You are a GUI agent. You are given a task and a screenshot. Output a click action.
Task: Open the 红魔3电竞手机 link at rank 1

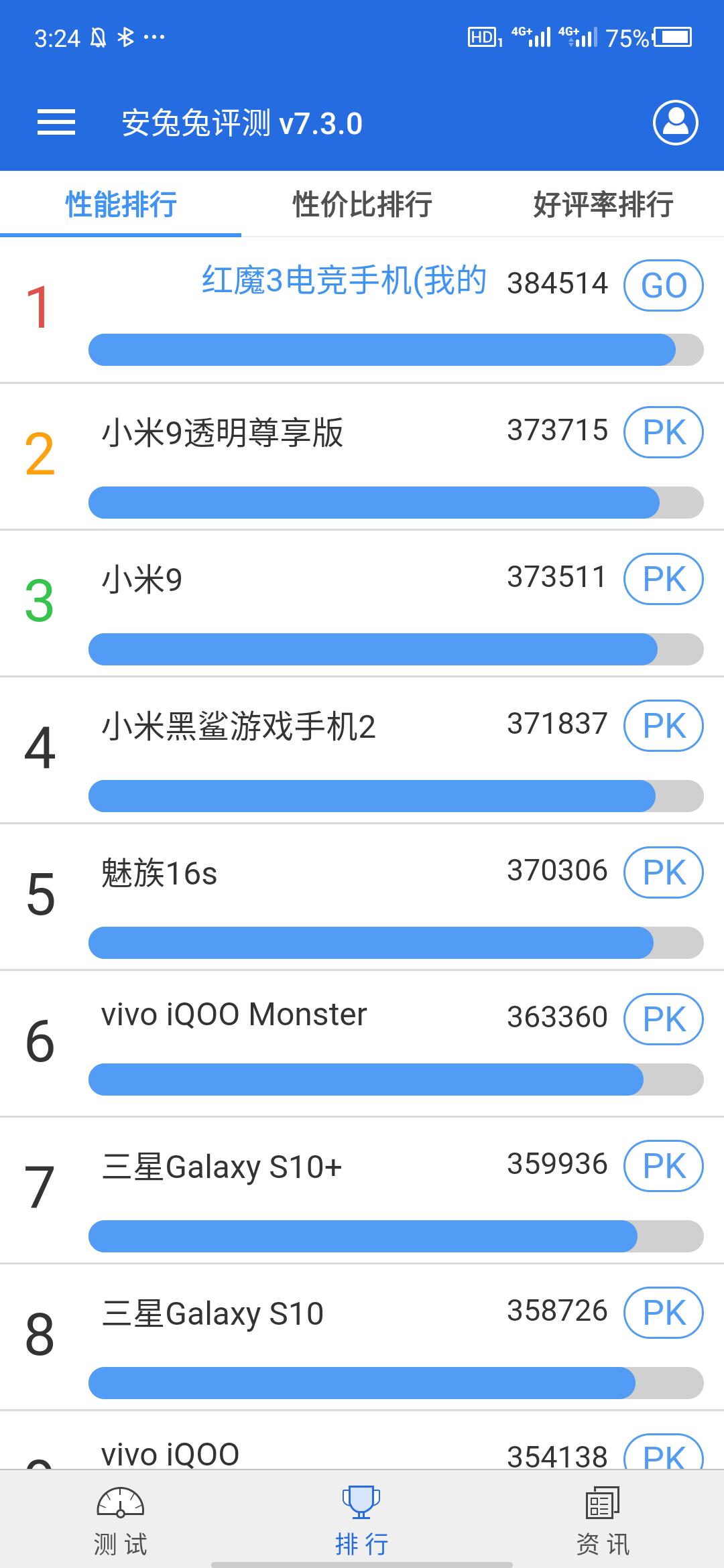tap(343, 281)
